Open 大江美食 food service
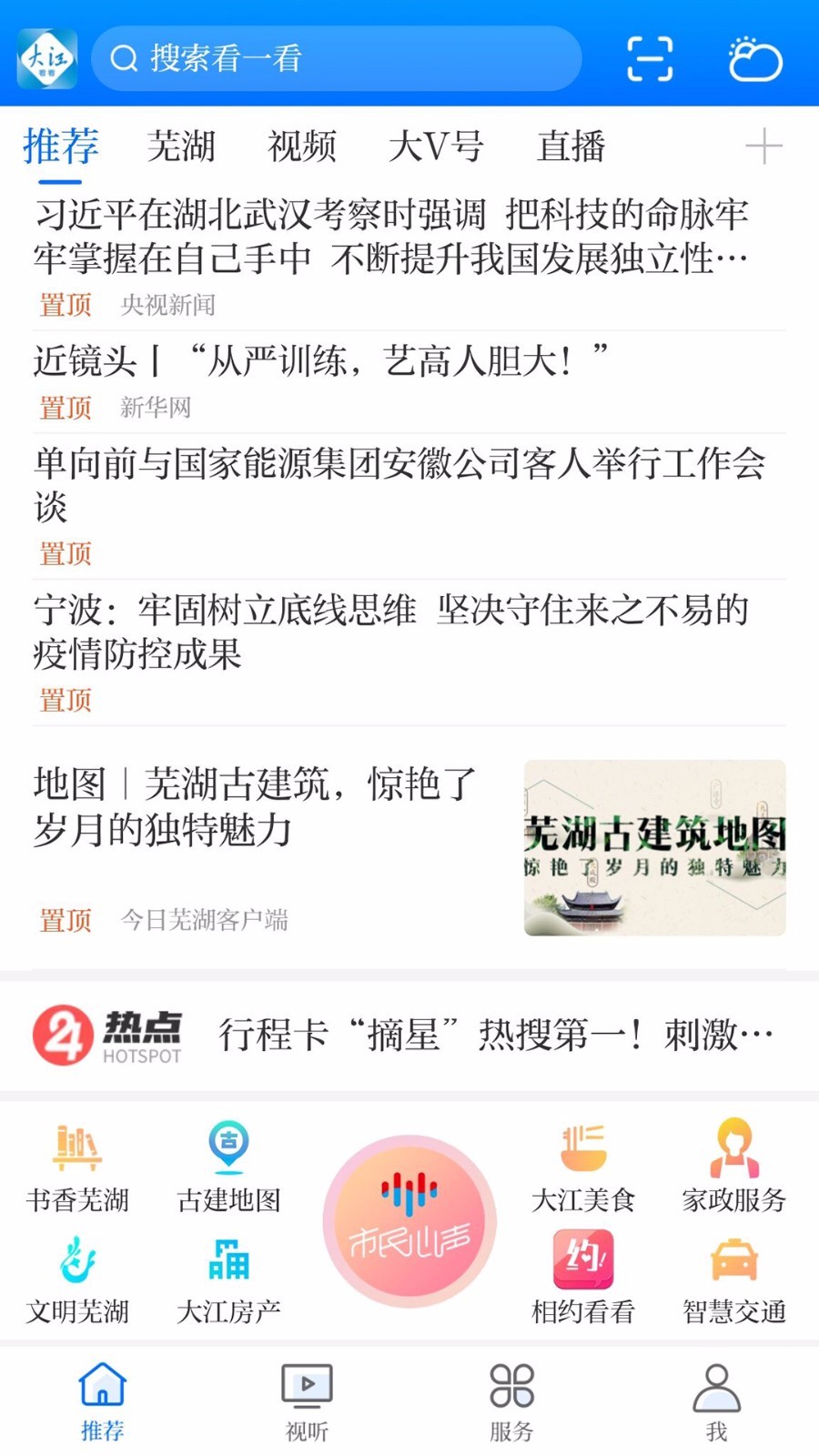 point(582,1169)
